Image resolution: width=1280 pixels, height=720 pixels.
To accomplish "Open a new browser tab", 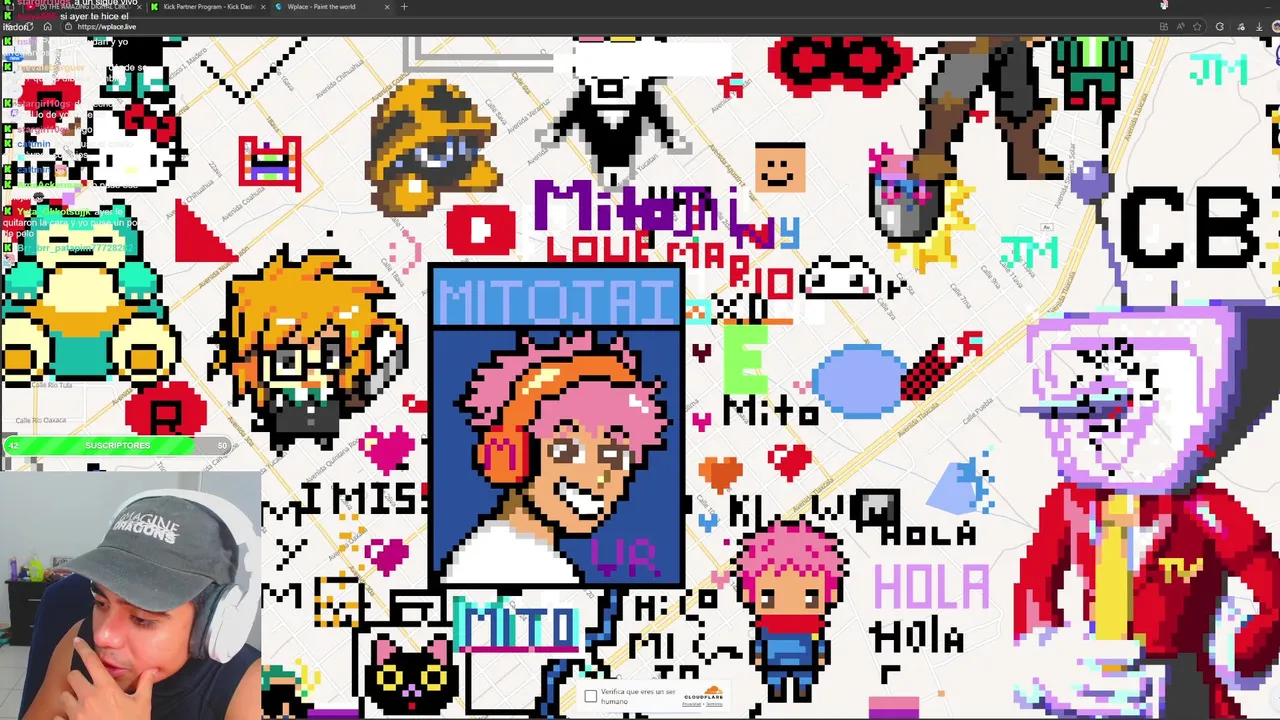I will click(404, 7).
